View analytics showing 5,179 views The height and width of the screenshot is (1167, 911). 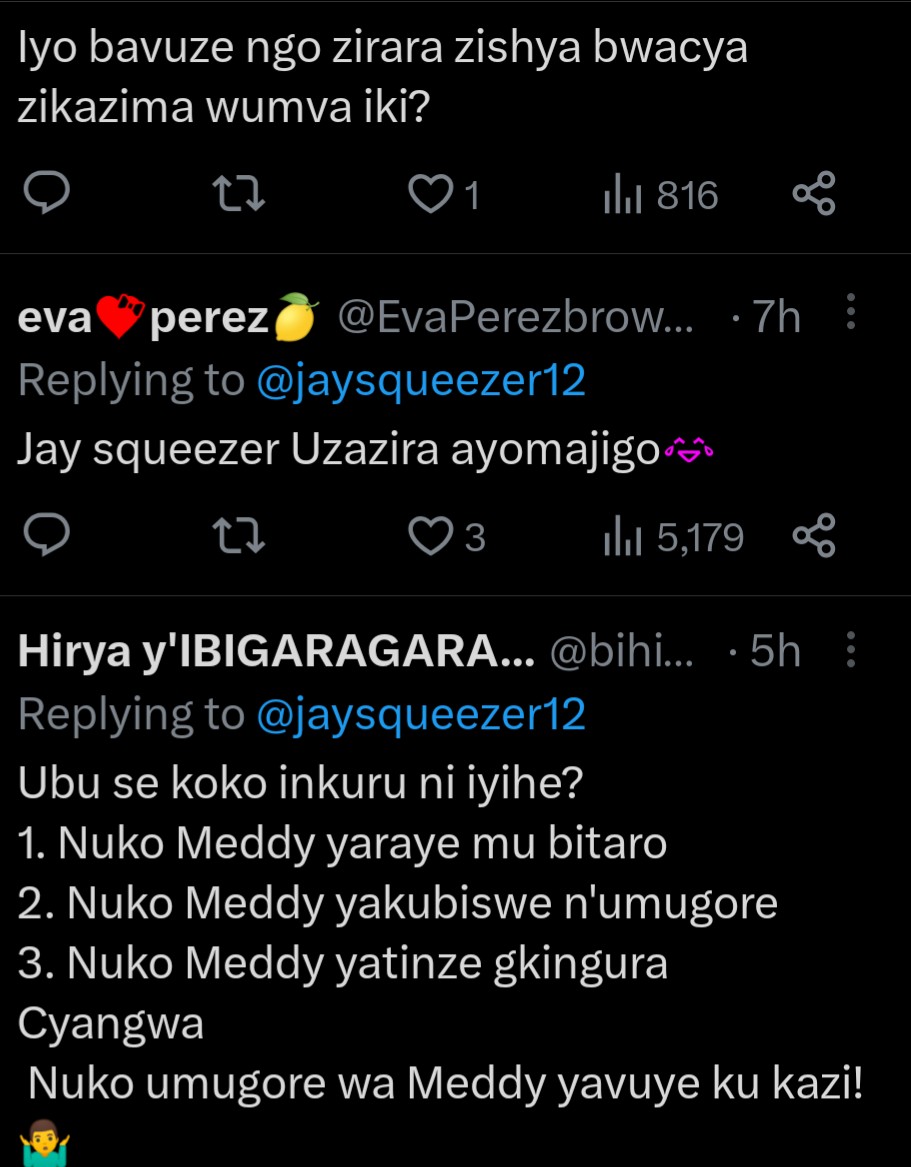[673, 538]
